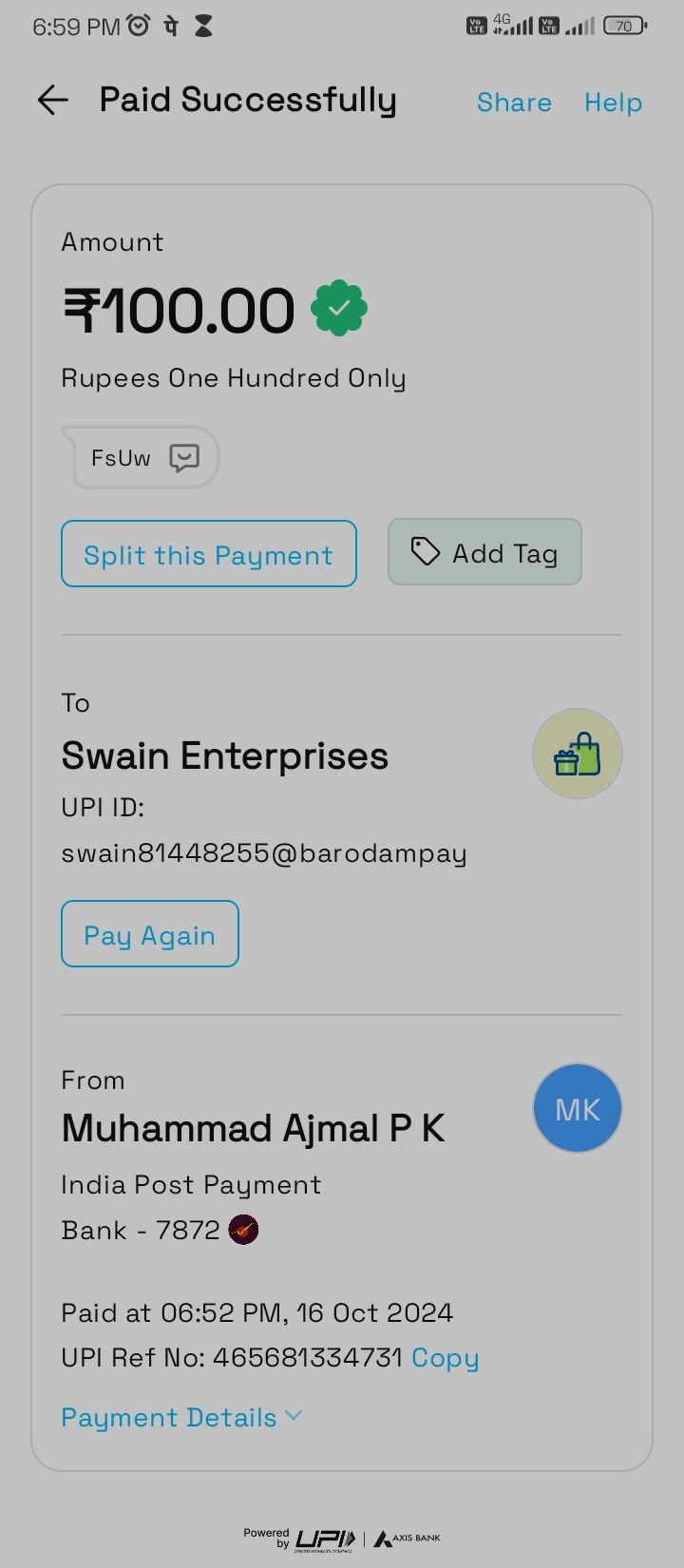Add a tag to this payment

coord(484,552)
